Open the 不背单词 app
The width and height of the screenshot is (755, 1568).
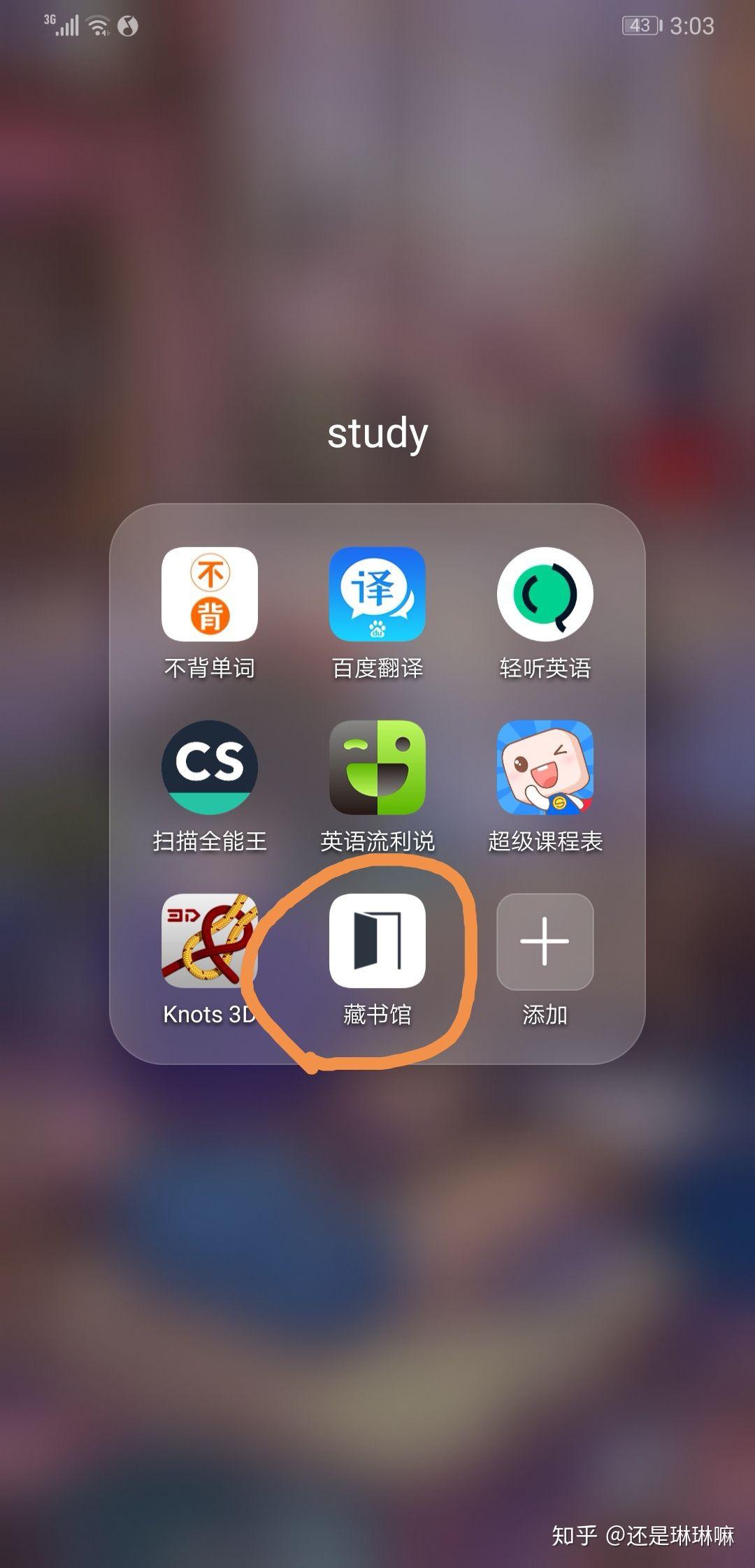[210, 594]
